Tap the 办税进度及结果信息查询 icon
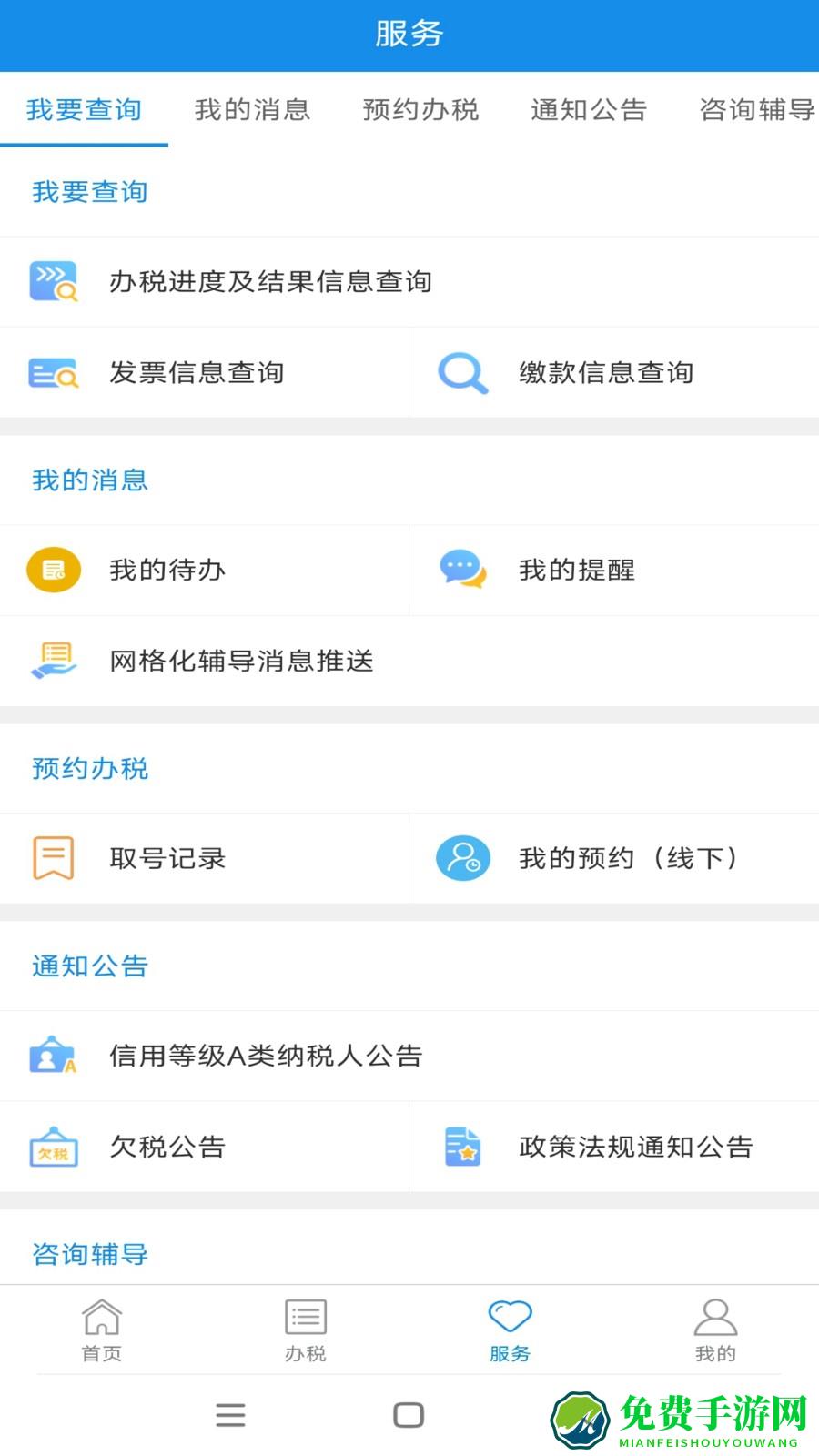This screenshot has width=819, height=1456. (52, 282)
